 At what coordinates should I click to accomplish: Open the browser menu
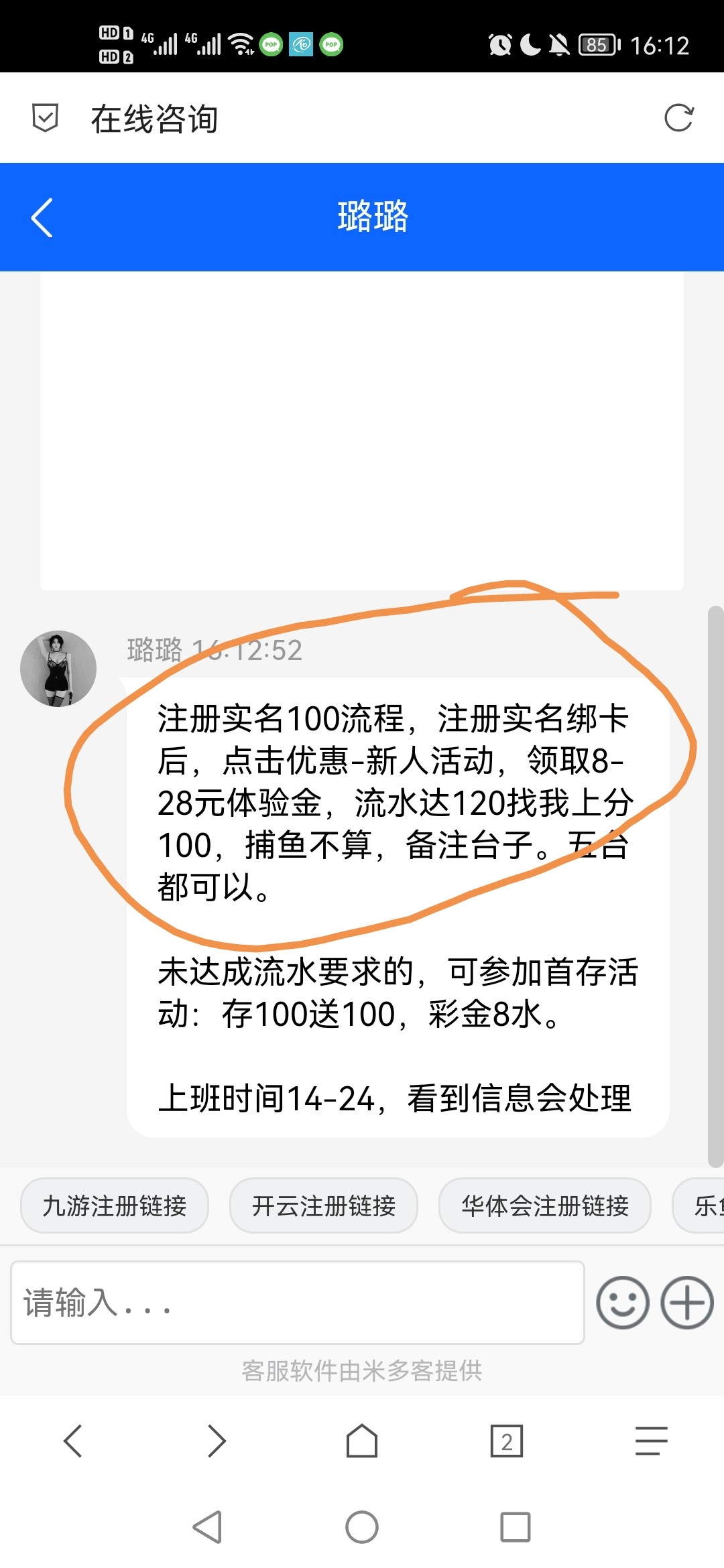pos(651,1441)
